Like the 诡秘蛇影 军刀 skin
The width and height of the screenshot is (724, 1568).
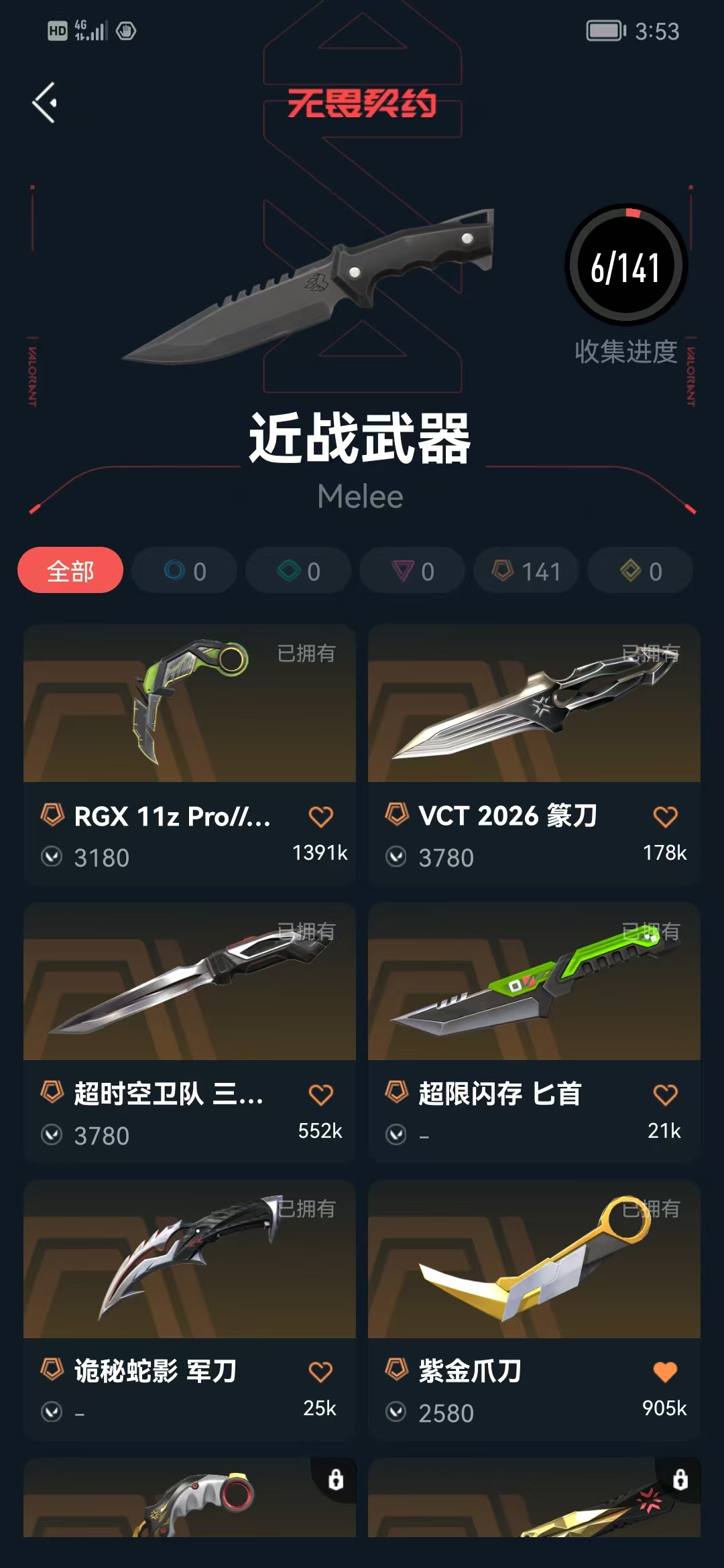point(320,1372)
